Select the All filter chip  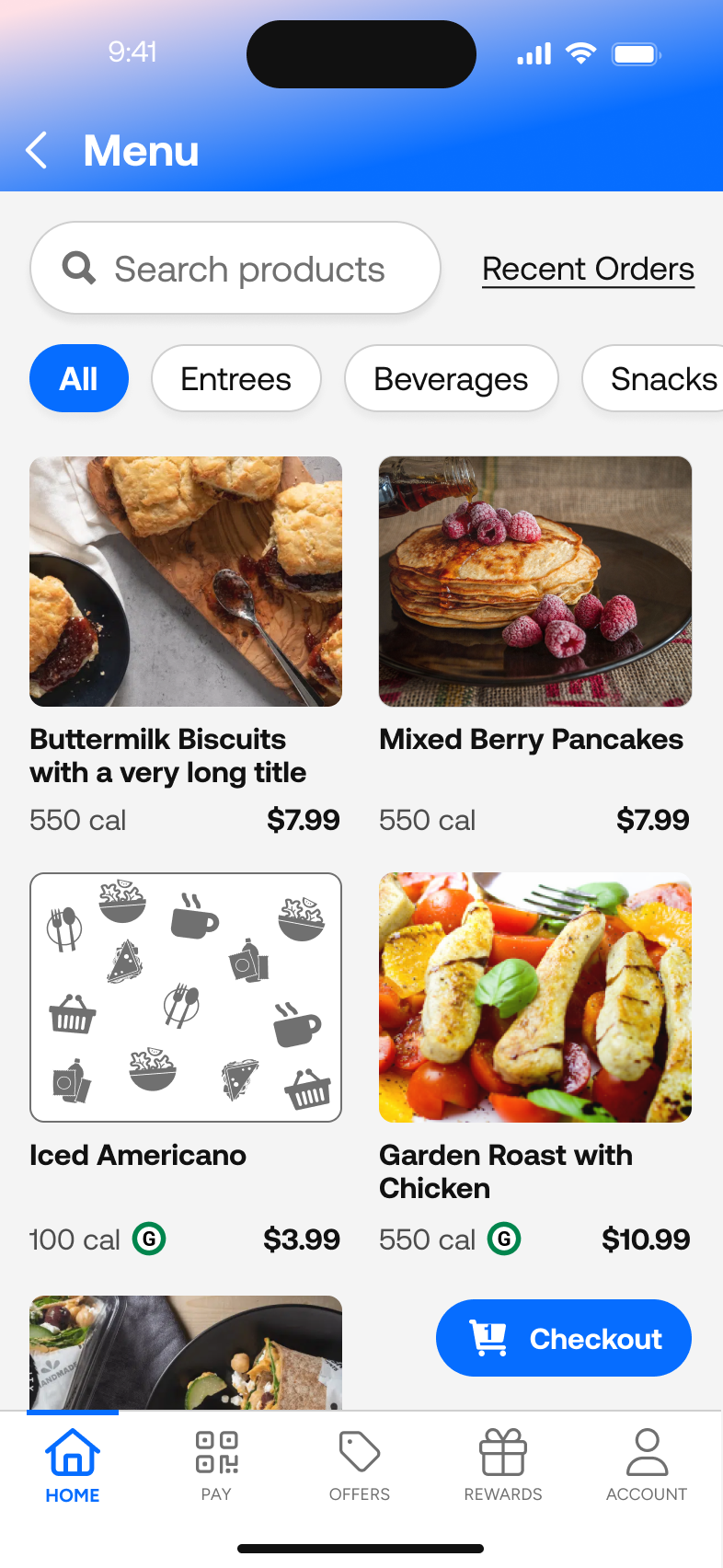(x=78, y=377)
